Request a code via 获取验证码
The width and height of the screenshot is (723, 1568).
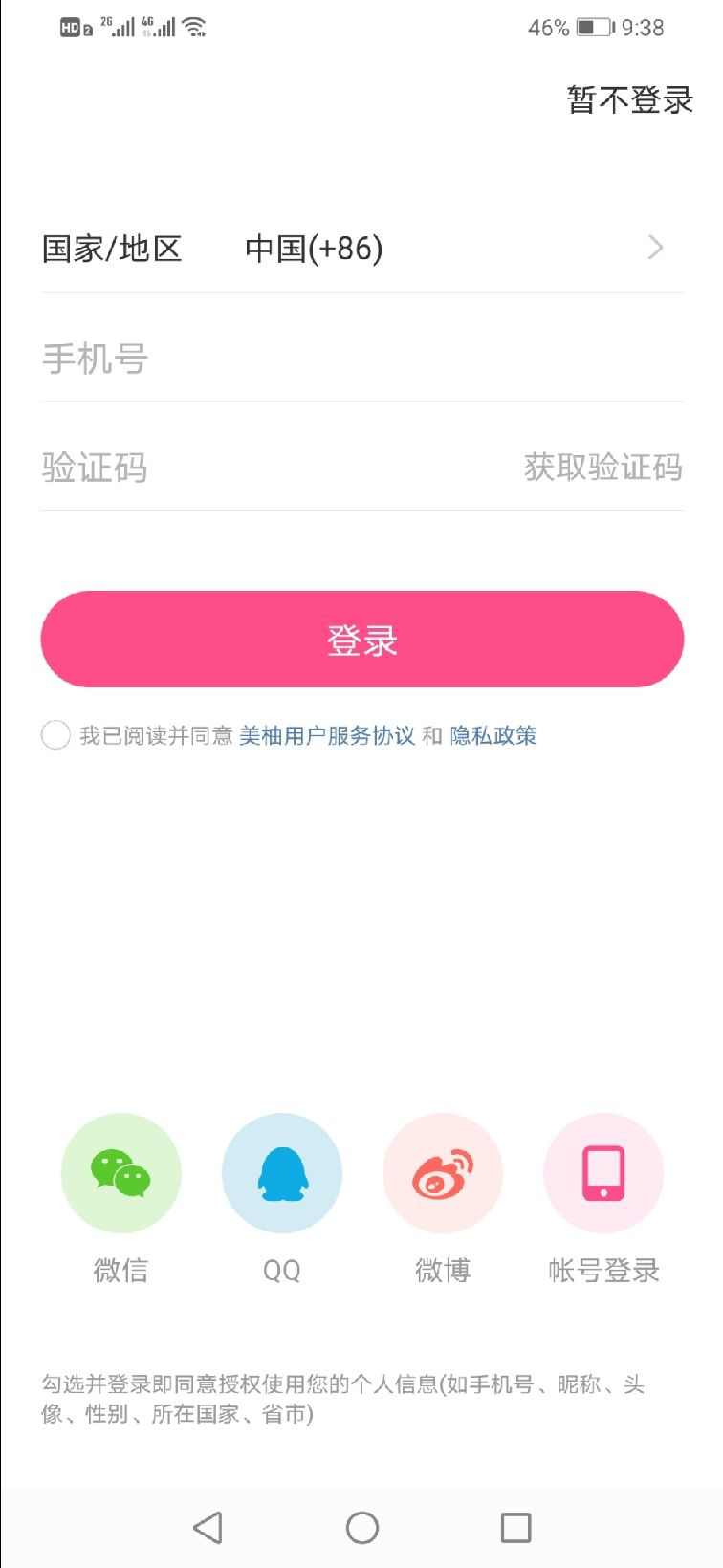click(602, 468)
